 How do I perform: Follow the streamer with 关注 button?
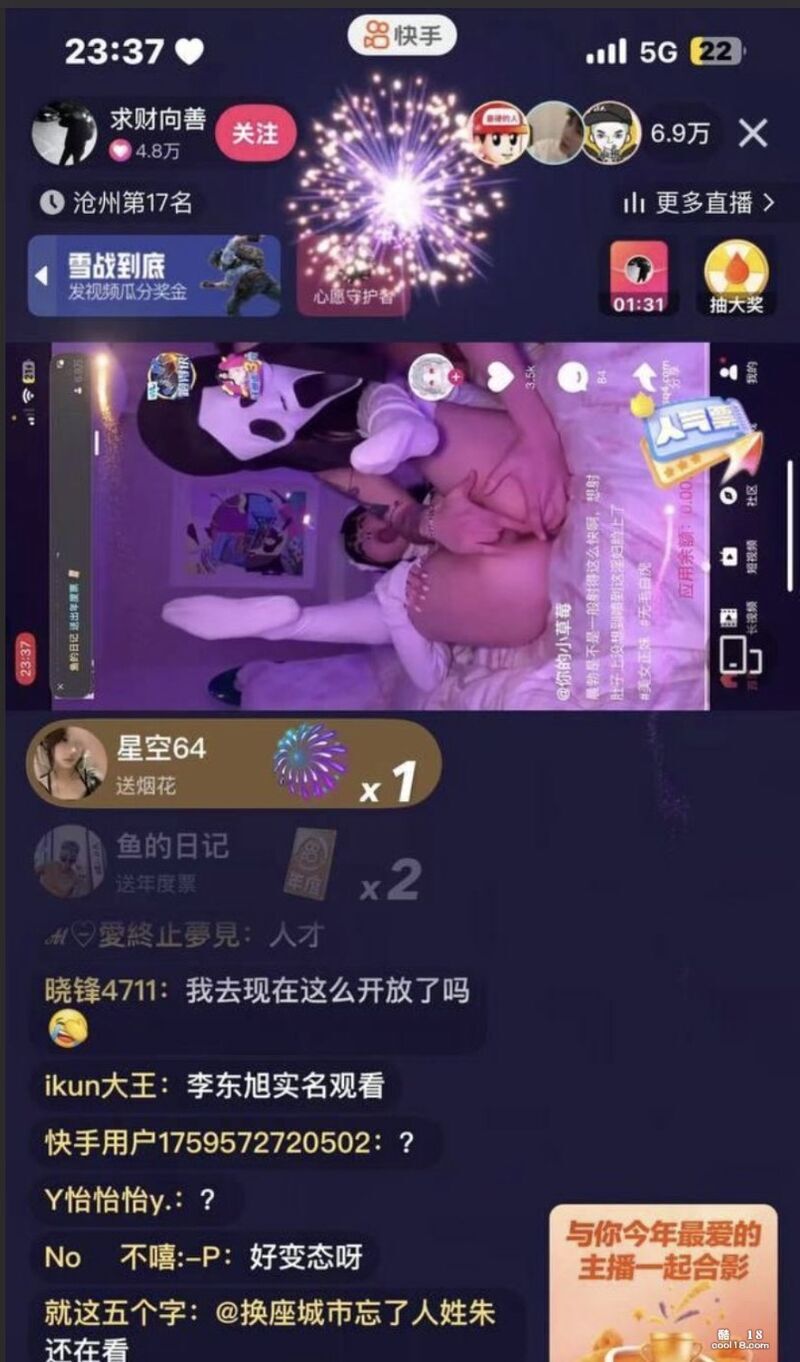(x=255, y=133)
